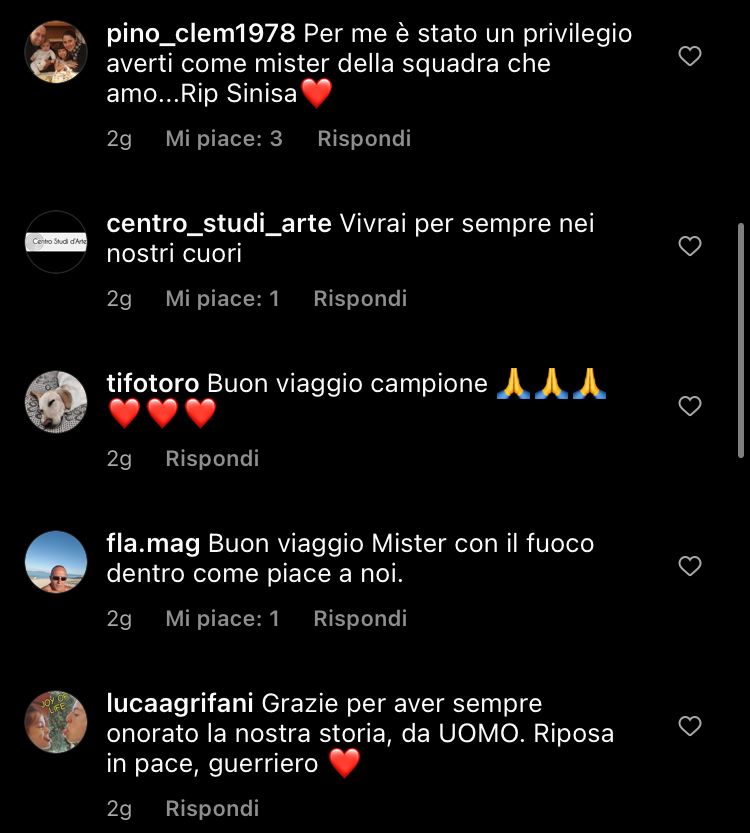Image resolution: width=750 pixels, height=833 pixels.
Task: Open lucaagrifani's profile avatar
Action: (56, 722)
